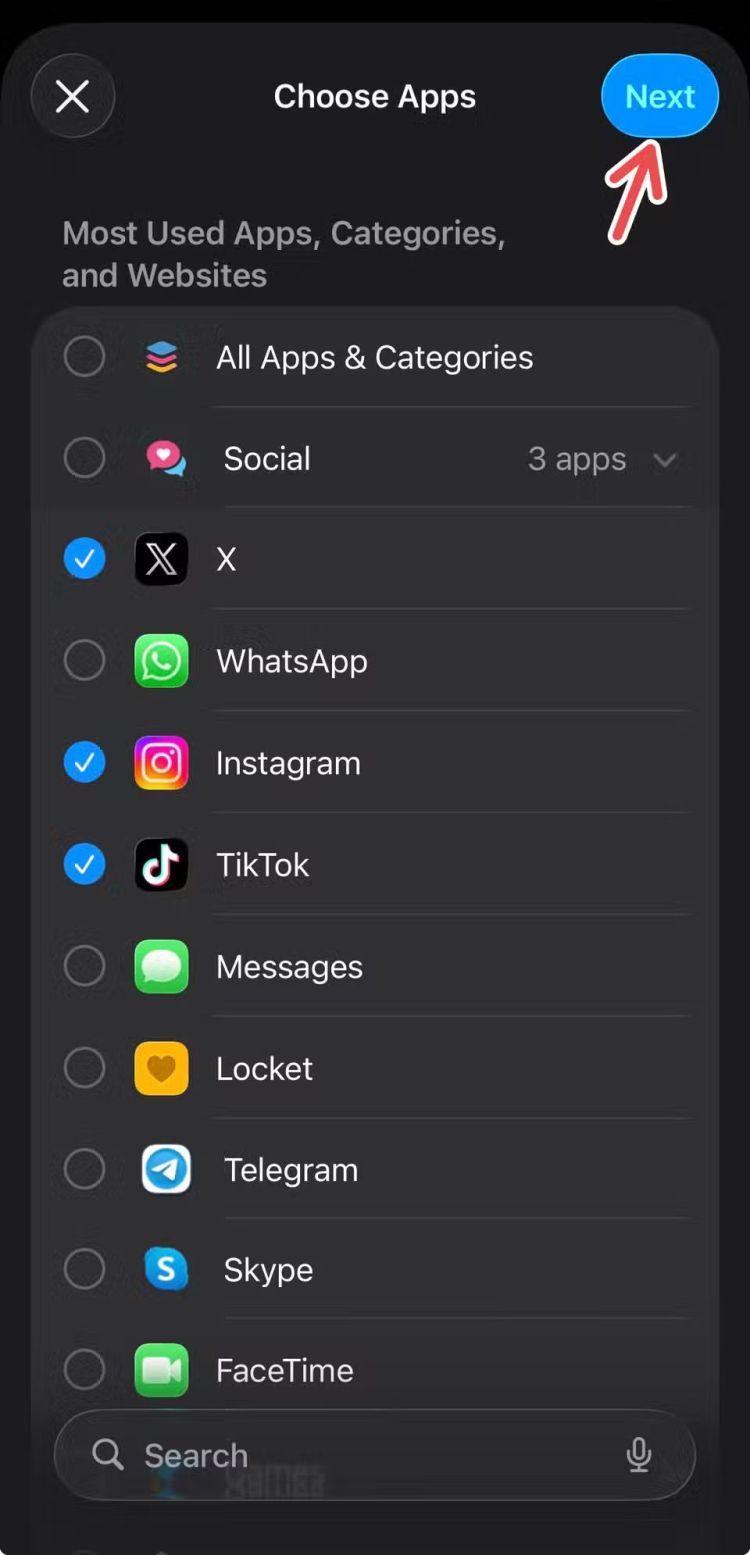Viewport: 750px width, 1555px height.
Task: Uncheck TikTok
Action: pos(84,865)
